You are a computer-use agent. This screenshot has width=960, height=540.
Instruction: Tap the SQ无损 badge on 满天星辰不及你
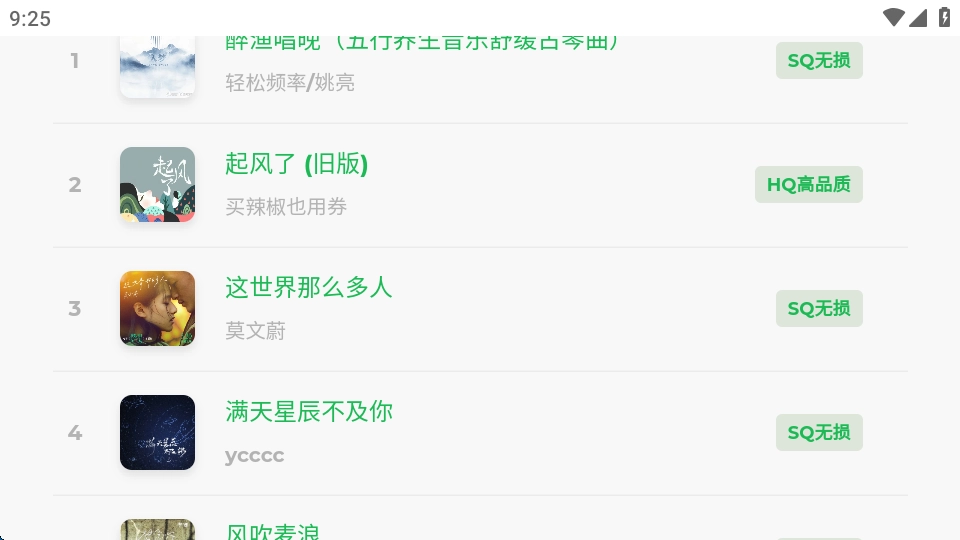[x=818, y=433]
